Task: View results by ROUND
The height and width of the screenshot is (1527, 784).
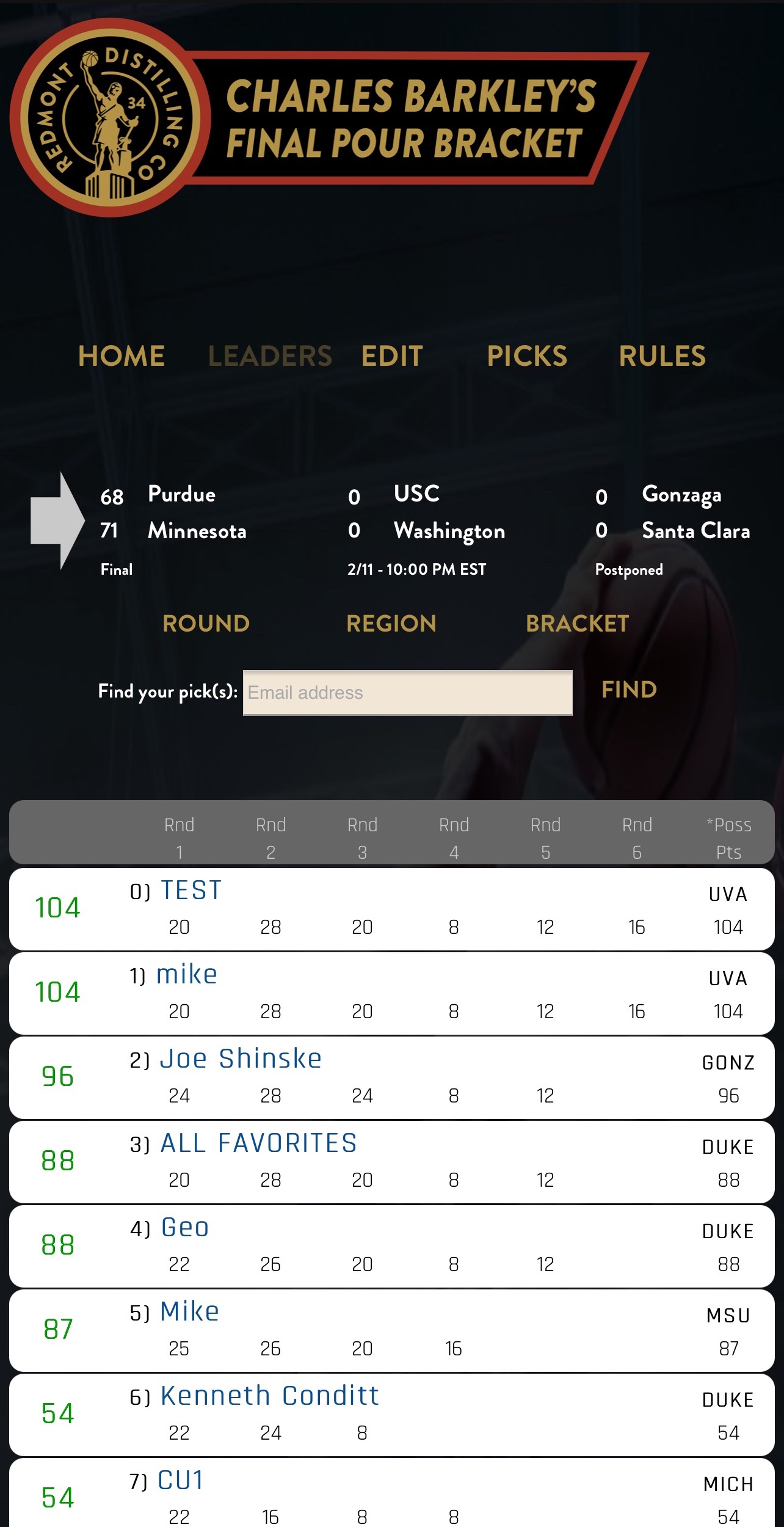Action: pos(206,624)
